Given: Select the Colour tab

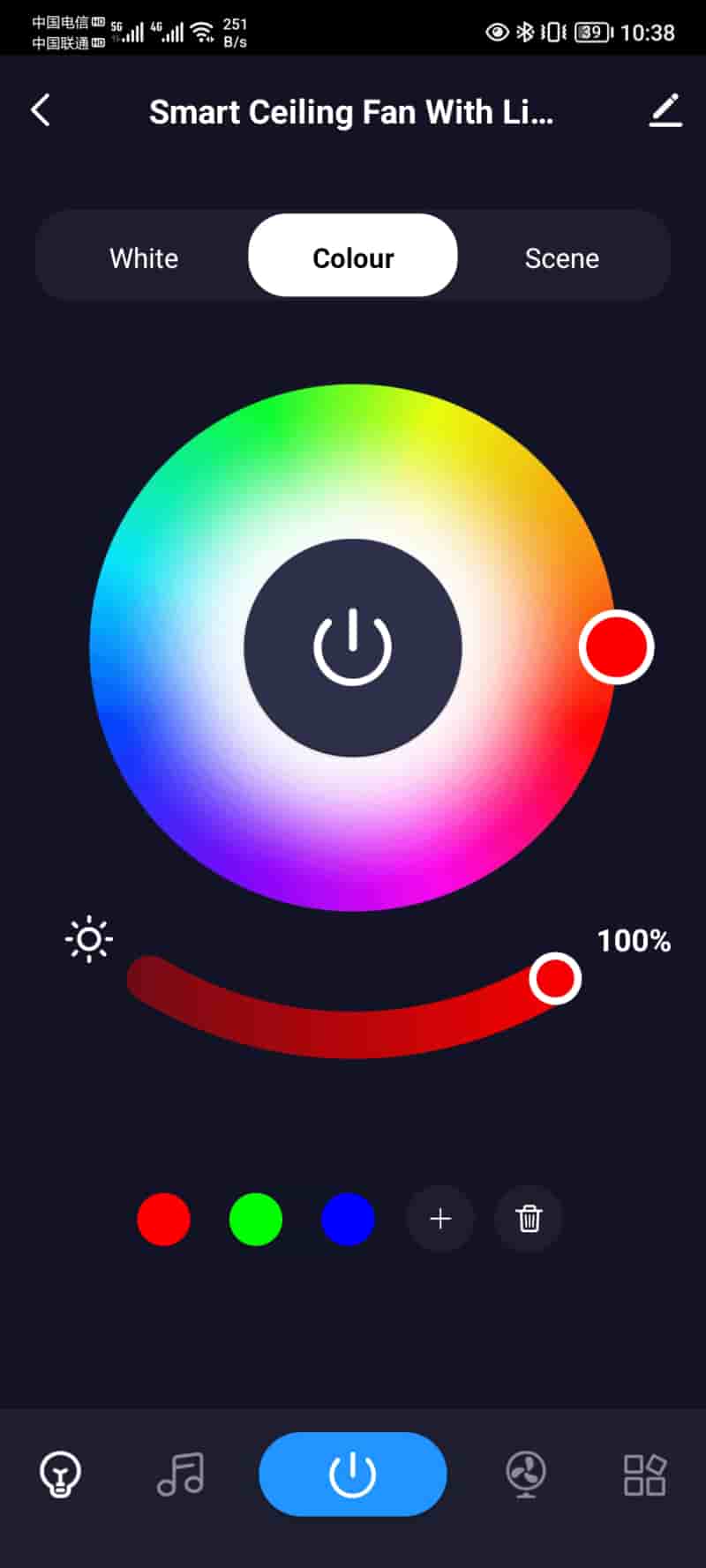Looking at the screenshot, I should (x=353, y=258).
